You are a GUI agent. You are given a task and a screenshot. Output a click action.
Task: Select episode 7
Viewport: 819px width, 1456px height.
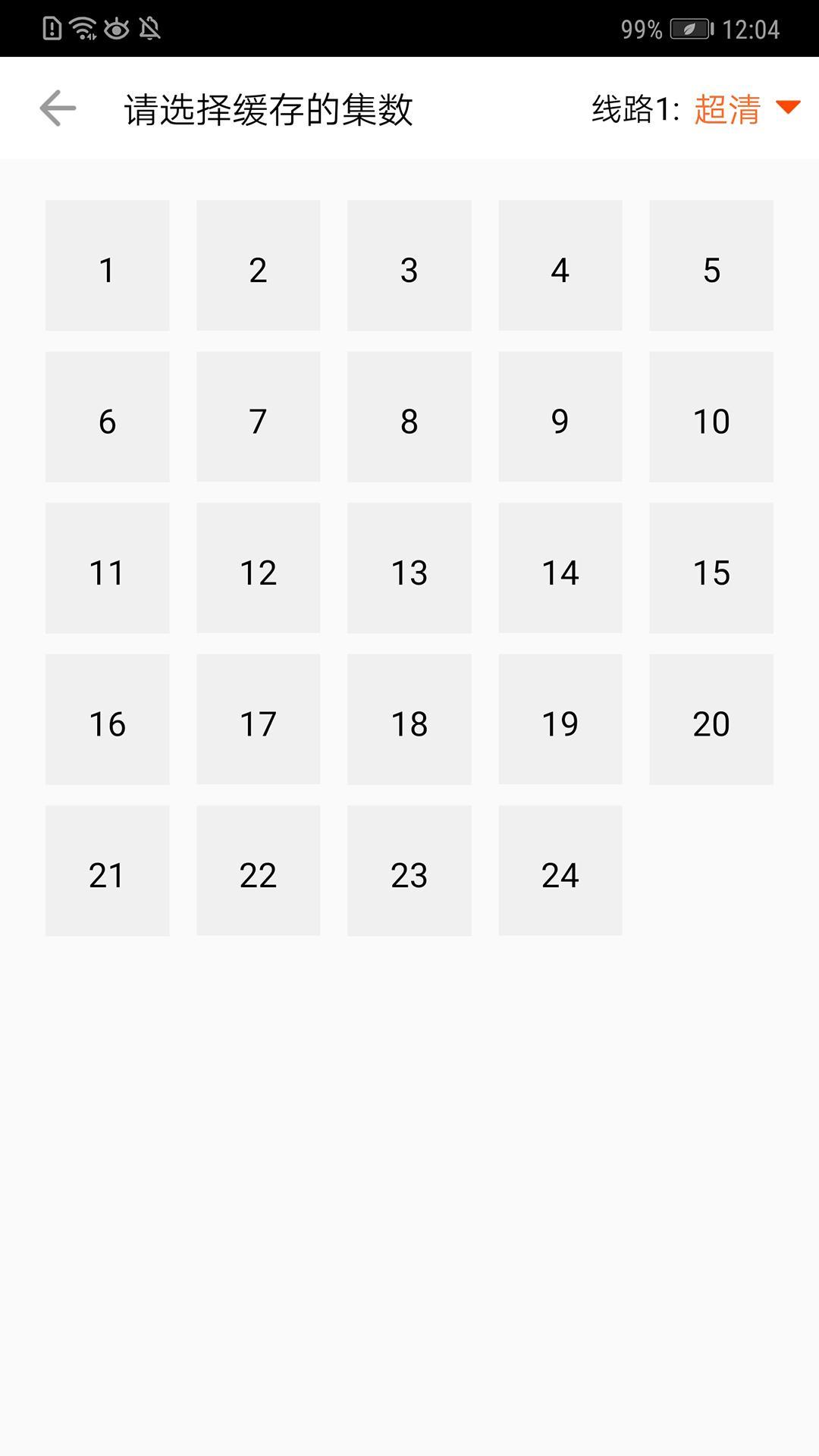pos(258,416)
